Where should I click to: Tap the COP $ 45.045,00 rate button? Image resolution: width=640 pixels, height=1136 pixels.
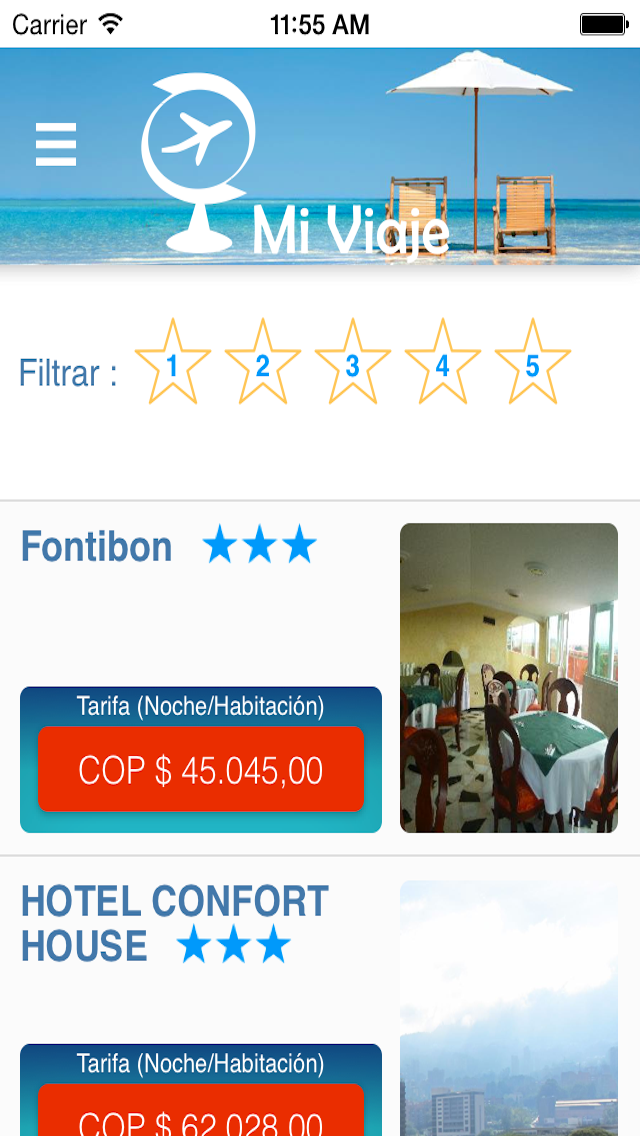click(x=201, y=769)
